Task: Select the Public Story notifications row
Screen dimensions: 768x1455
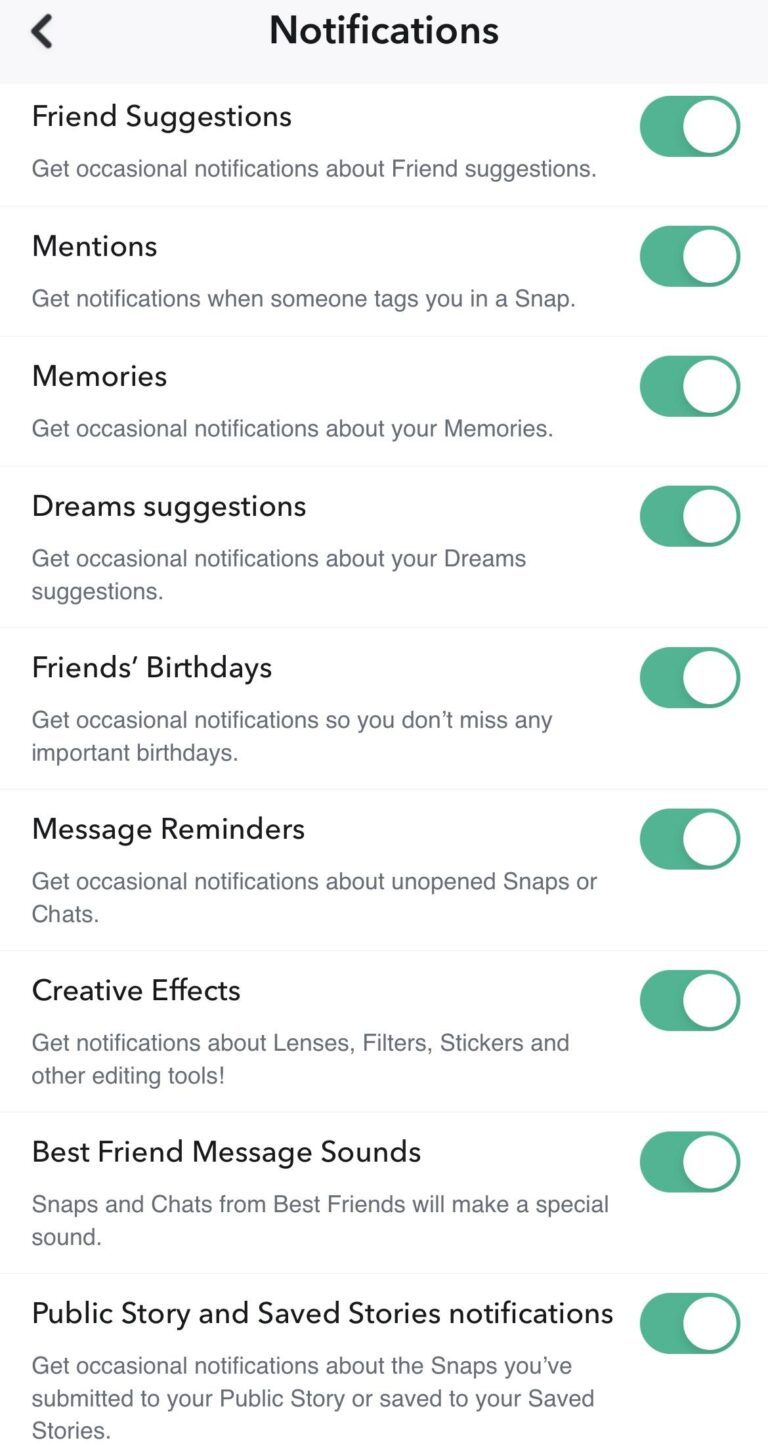Action: 322,1313
